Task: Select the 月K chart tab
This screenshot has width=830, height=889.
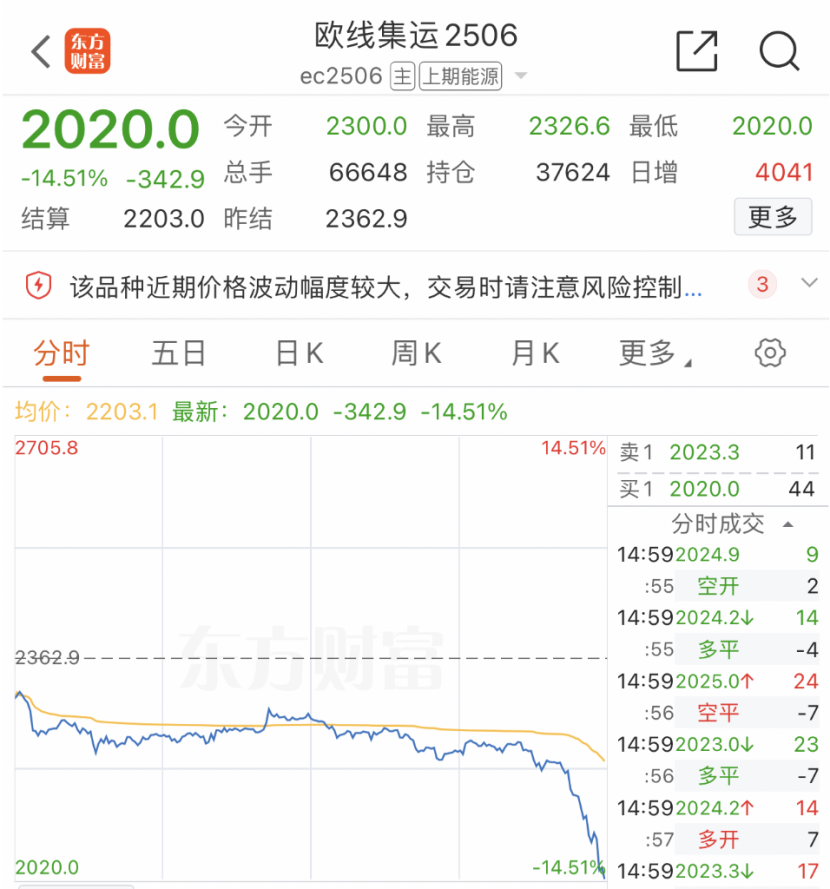Action: click(535, 353)
